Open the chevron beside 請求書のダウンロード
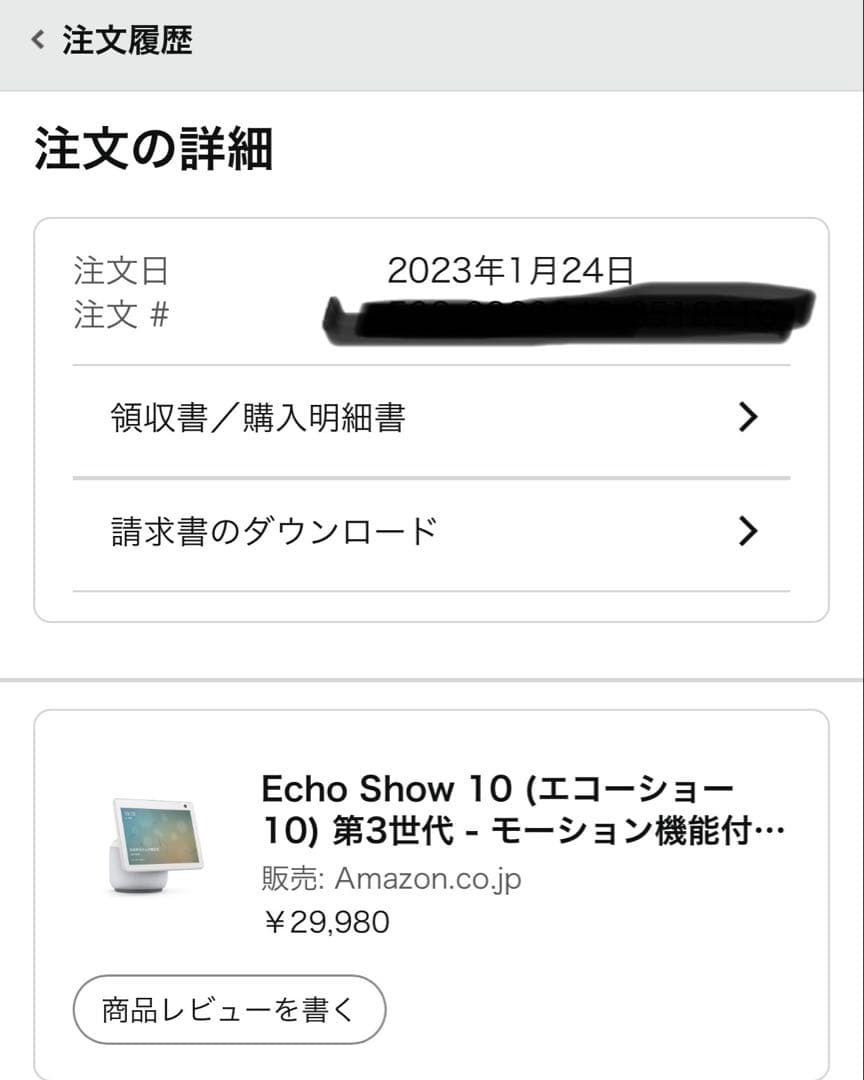Screen dimensions: 864x1080 (x=746, y=531)
